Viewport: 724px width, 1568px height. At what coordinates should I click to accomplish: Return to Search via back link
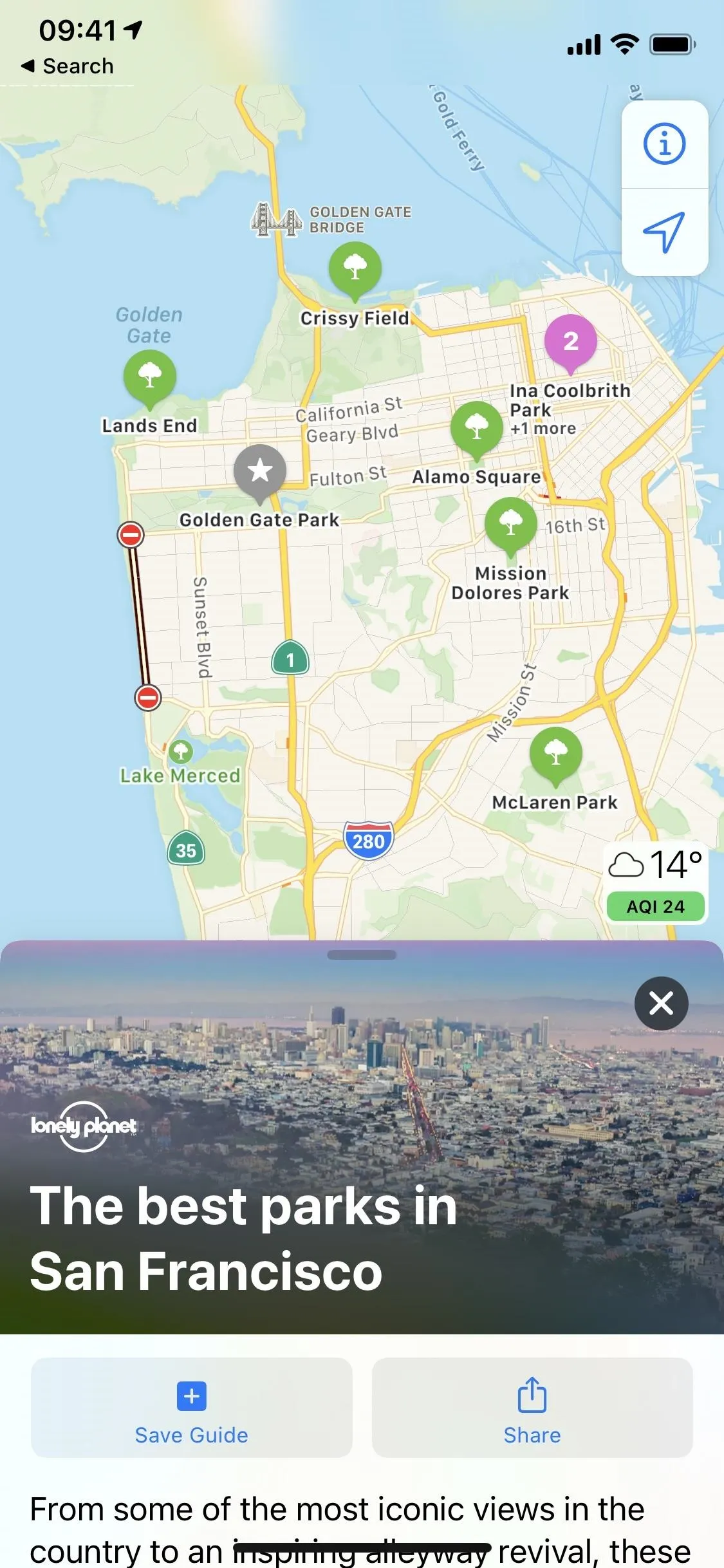[67, 66]
